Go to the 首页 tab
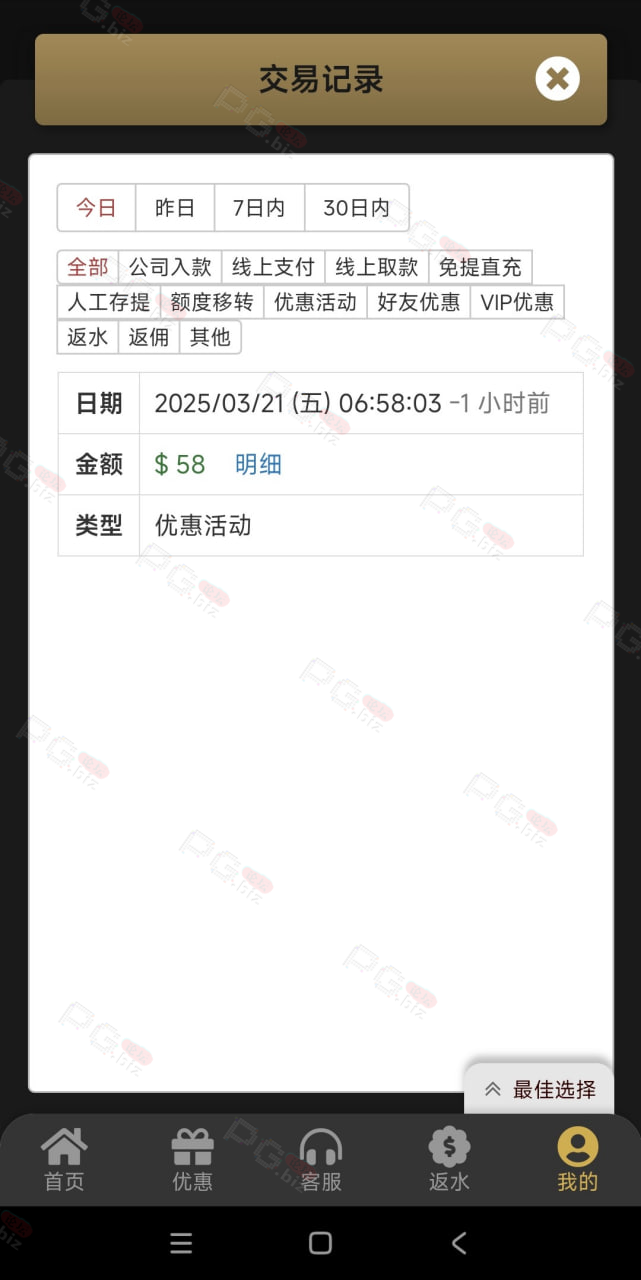This screenshot has width=641, height=1280. tap(65, 1160)
